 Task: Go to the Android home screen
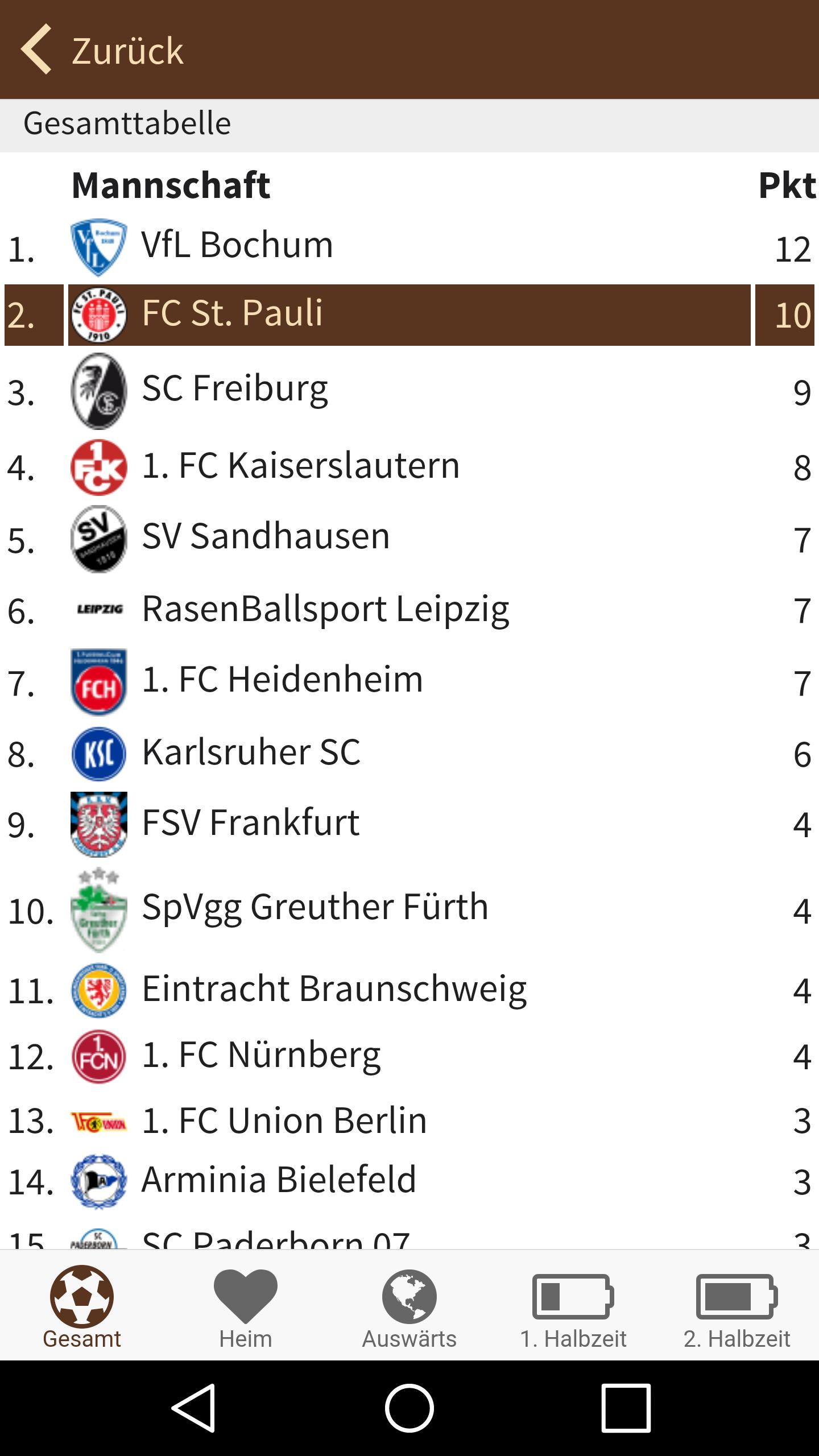409,1408
